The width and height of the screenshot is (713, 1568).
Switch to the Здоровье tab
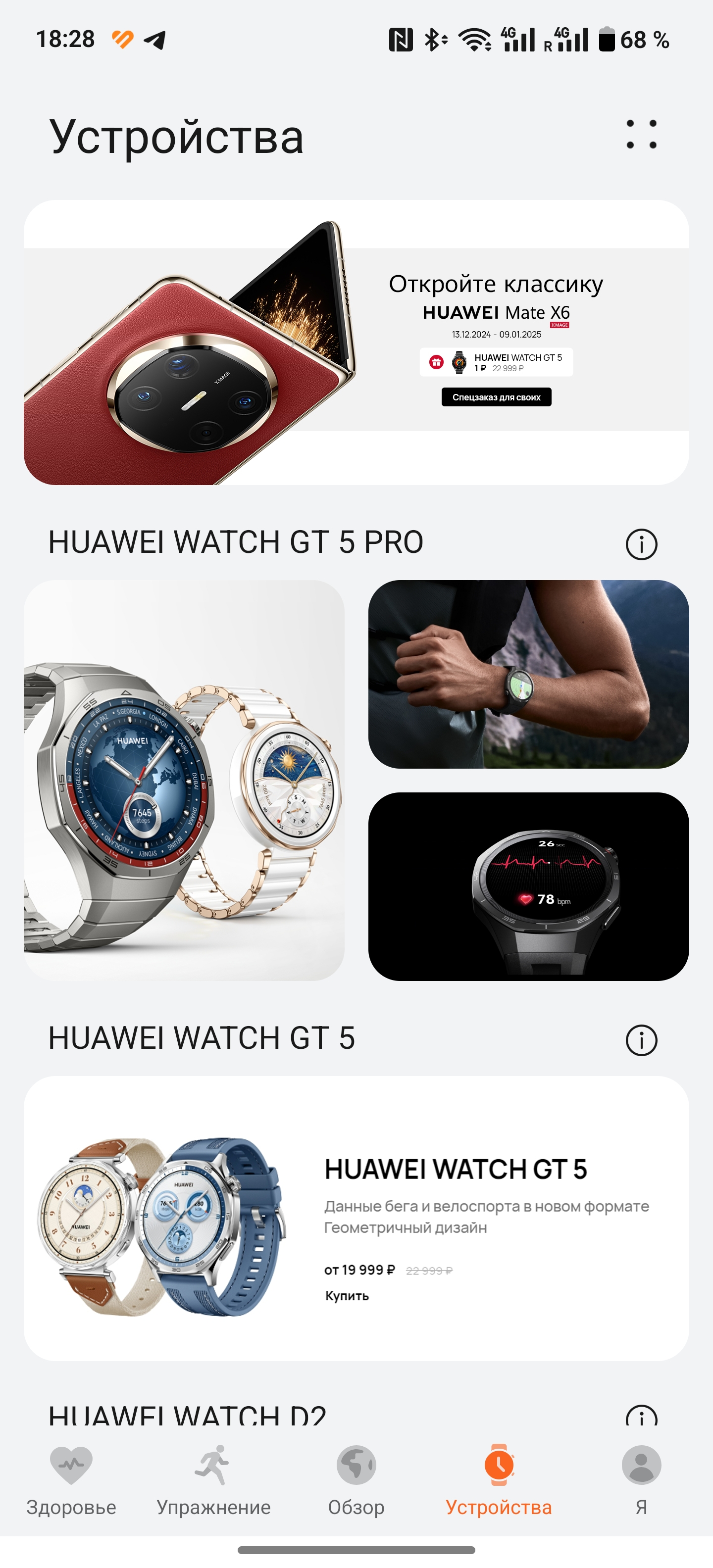pyautogui.click(x=71, y=1480)
